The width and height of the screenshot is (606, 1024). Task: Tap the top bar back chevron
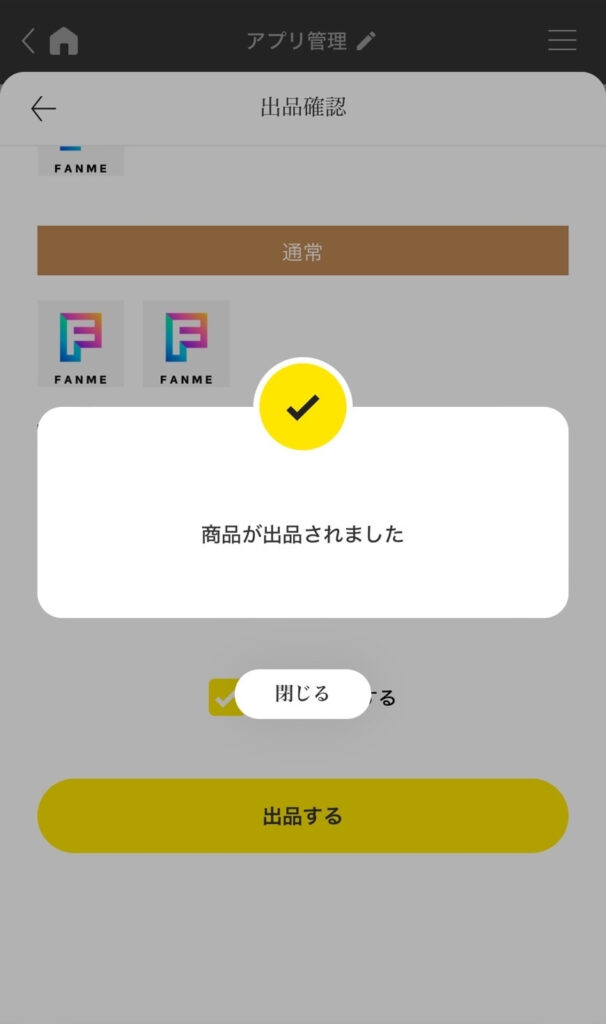(x=28, y=40)
